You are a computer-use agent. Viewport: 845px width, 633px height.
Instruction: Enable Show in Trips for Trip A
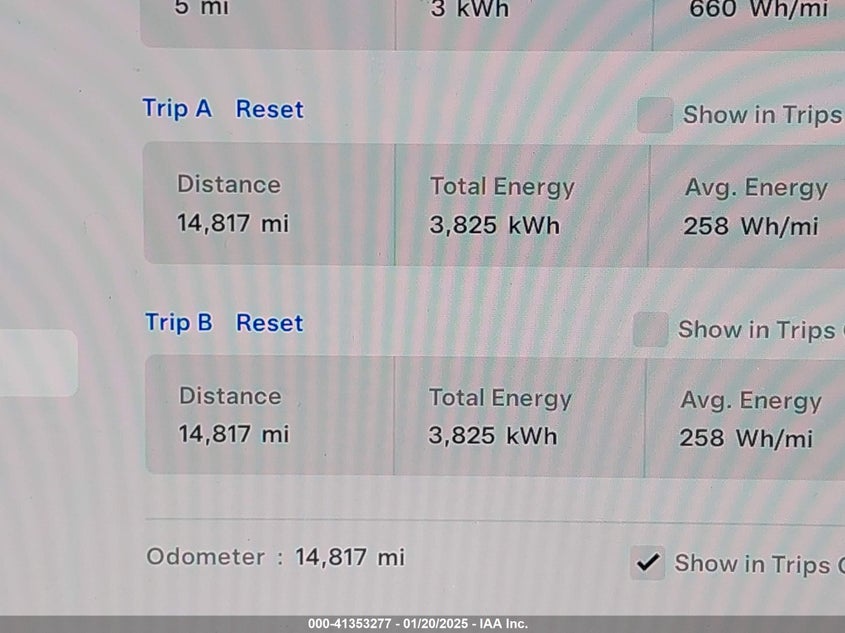tap(655, 115)
